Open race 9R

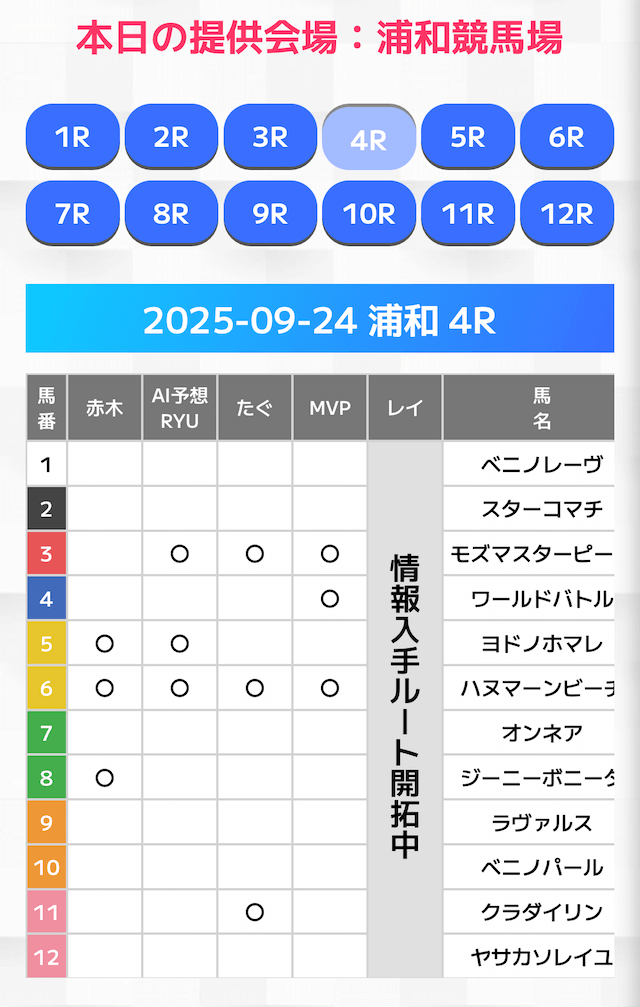click(270, 213)
